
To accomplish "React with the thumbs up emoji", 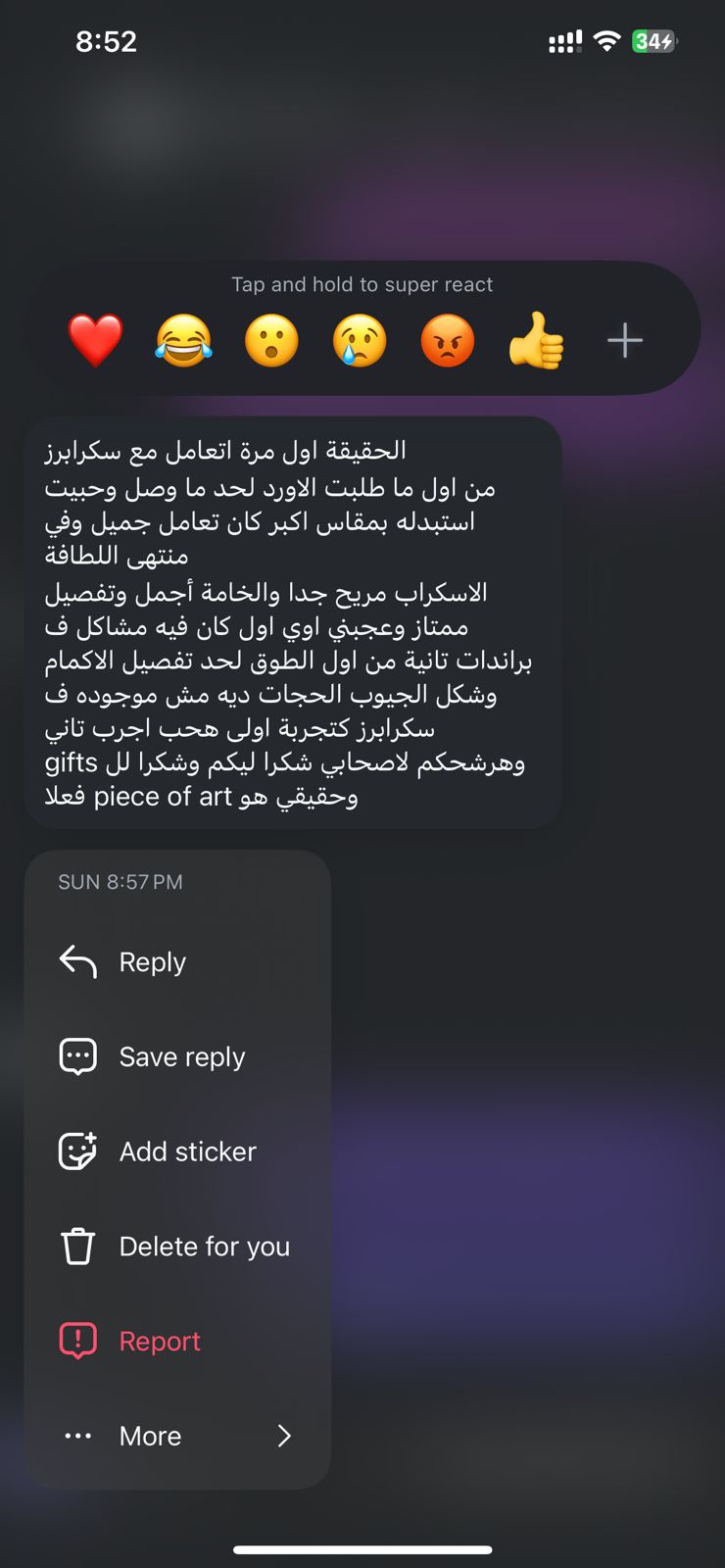I will pyautogui.click(x=536, y=341).
